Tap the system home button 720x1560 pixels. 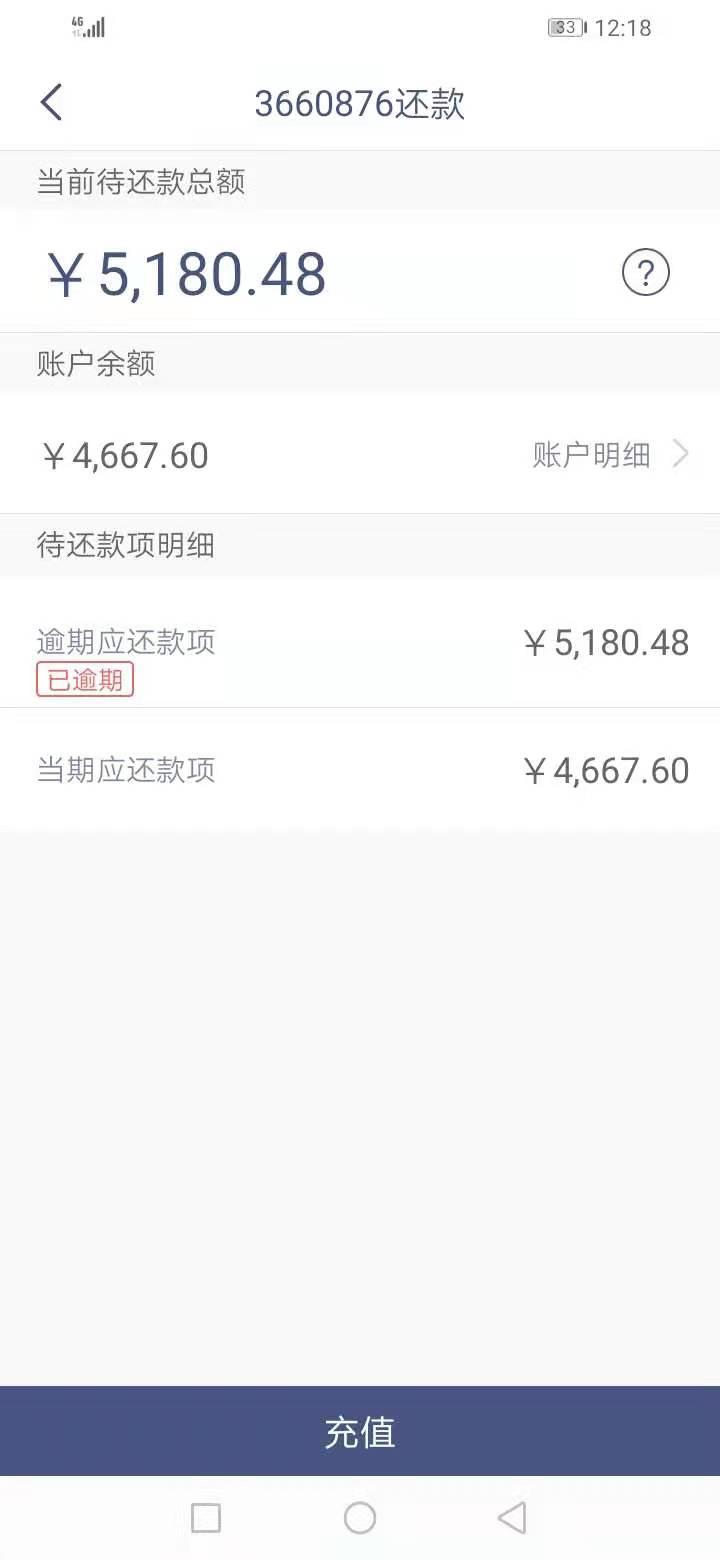pos(360,1518)
